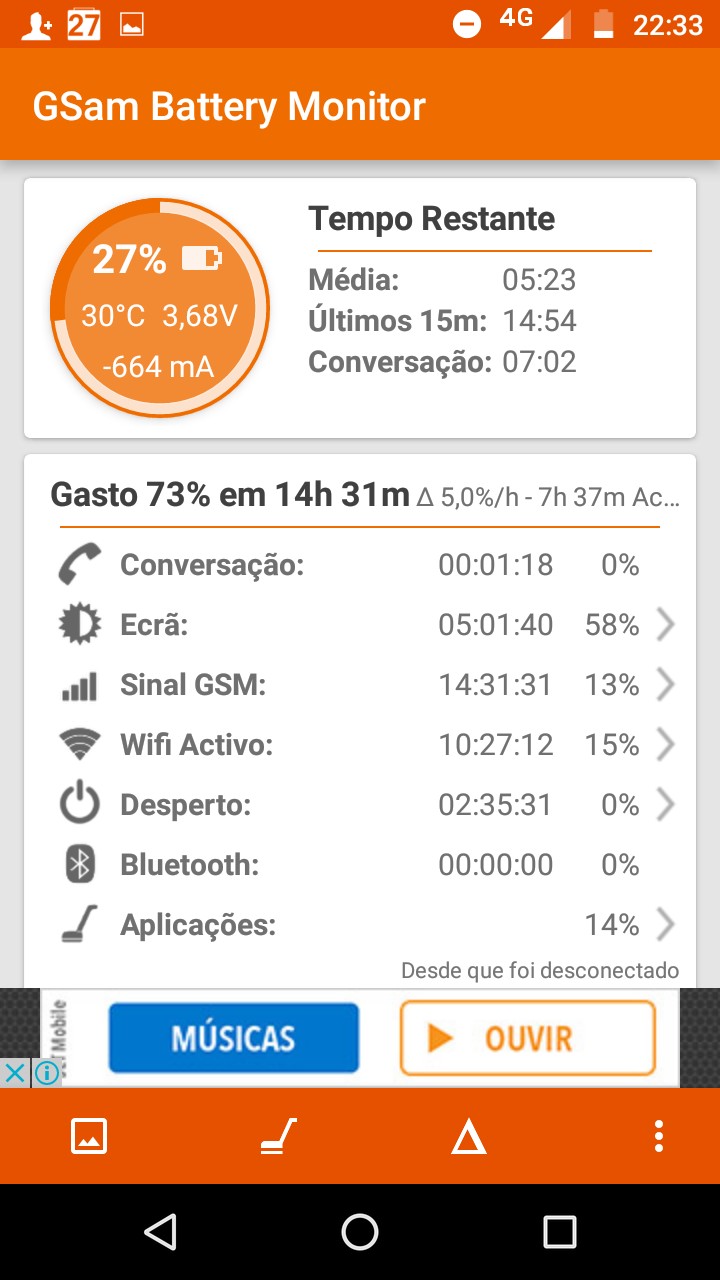This screenshot has width=720, height=1280.
Task: Open the Sinal GSM details
Action: 360,685
